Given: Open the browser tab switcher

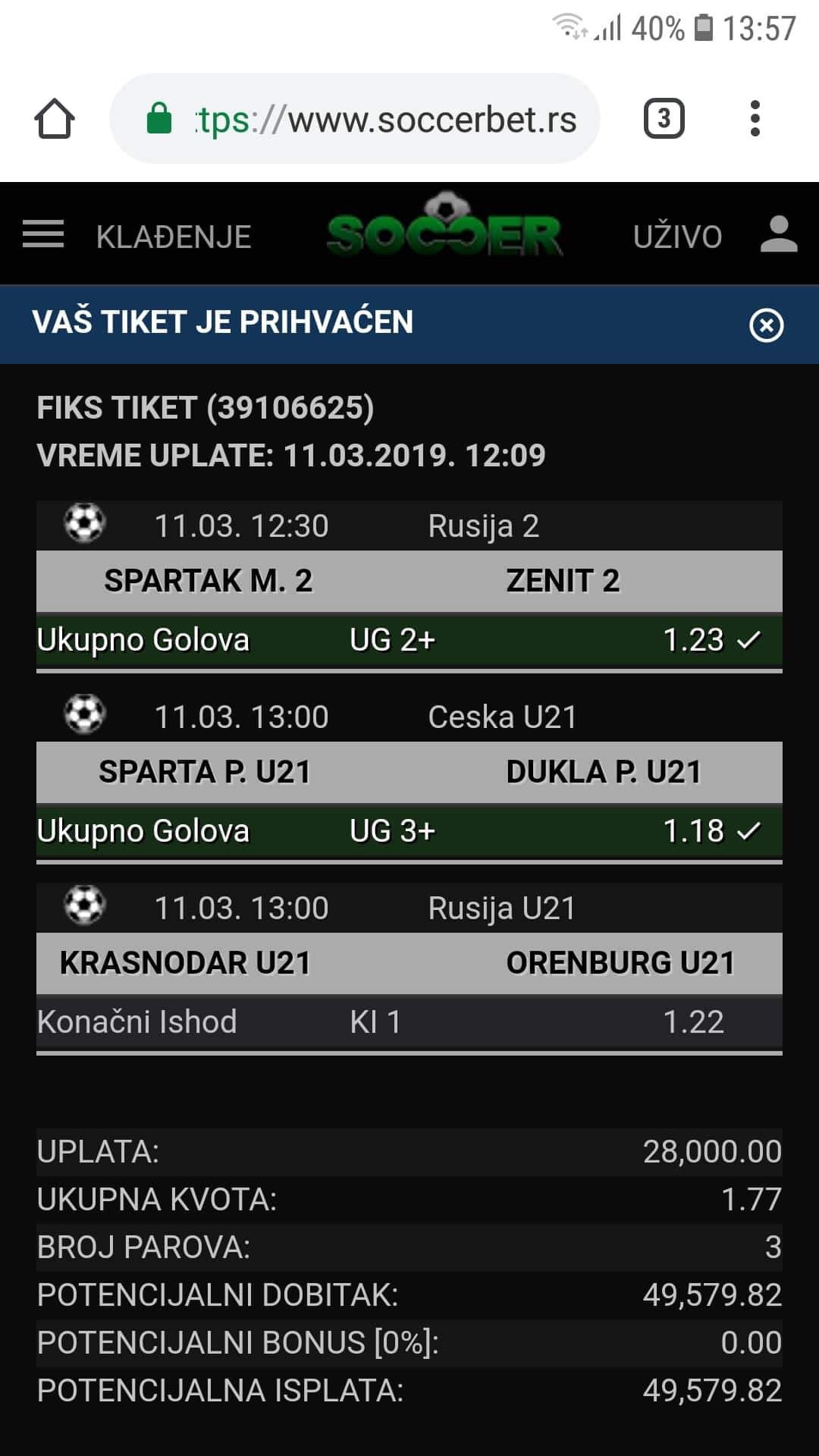Looking at the screenshot, I should (664, 119).
